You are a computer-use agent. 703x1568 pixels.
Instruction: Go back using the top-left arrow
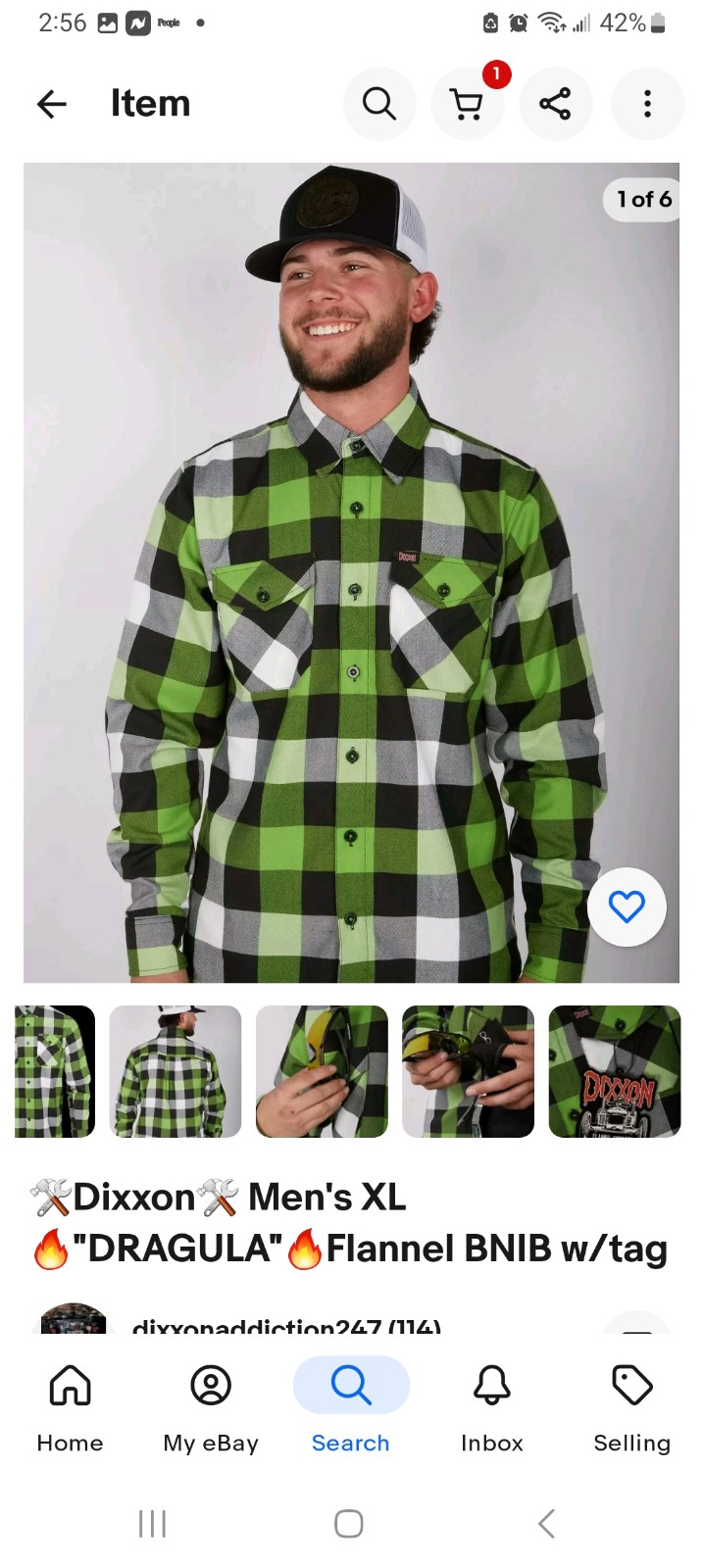[52, 104]
